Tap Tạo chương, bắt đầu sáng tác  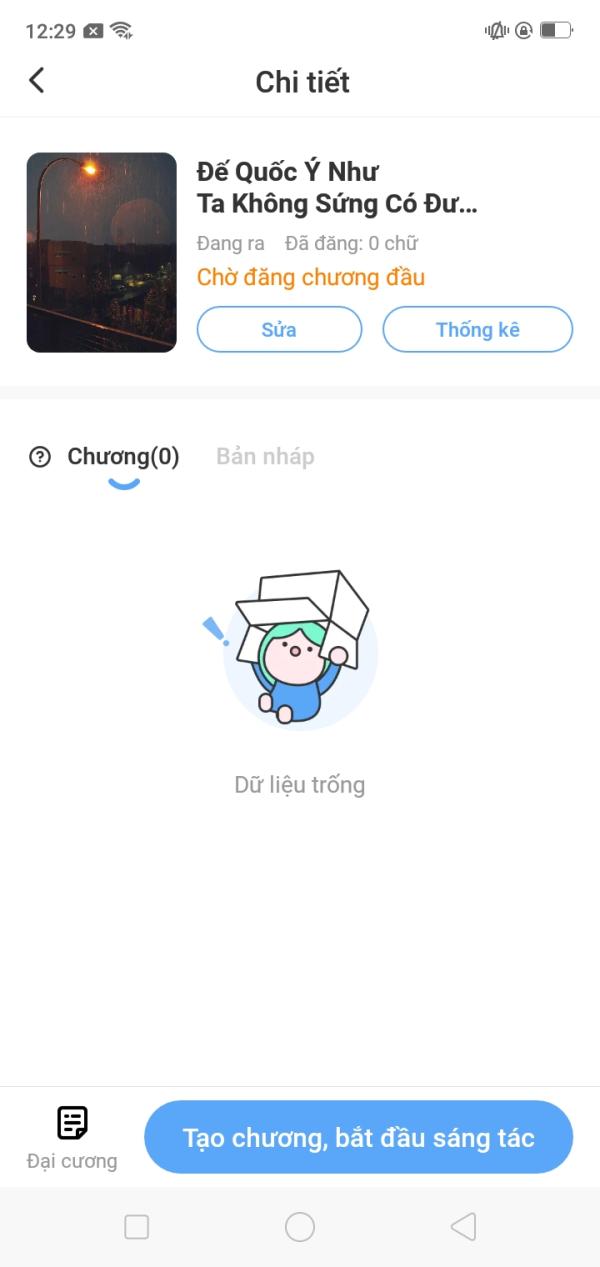(x=358, y=1137)
